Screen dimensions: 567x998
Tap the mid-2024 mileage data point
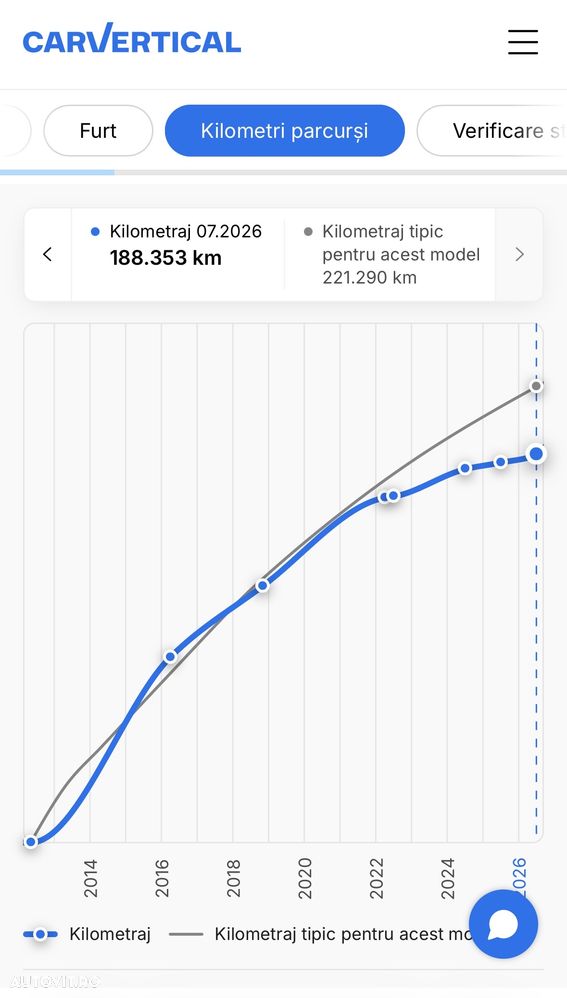pyautogui.click(x=465, y=468)
